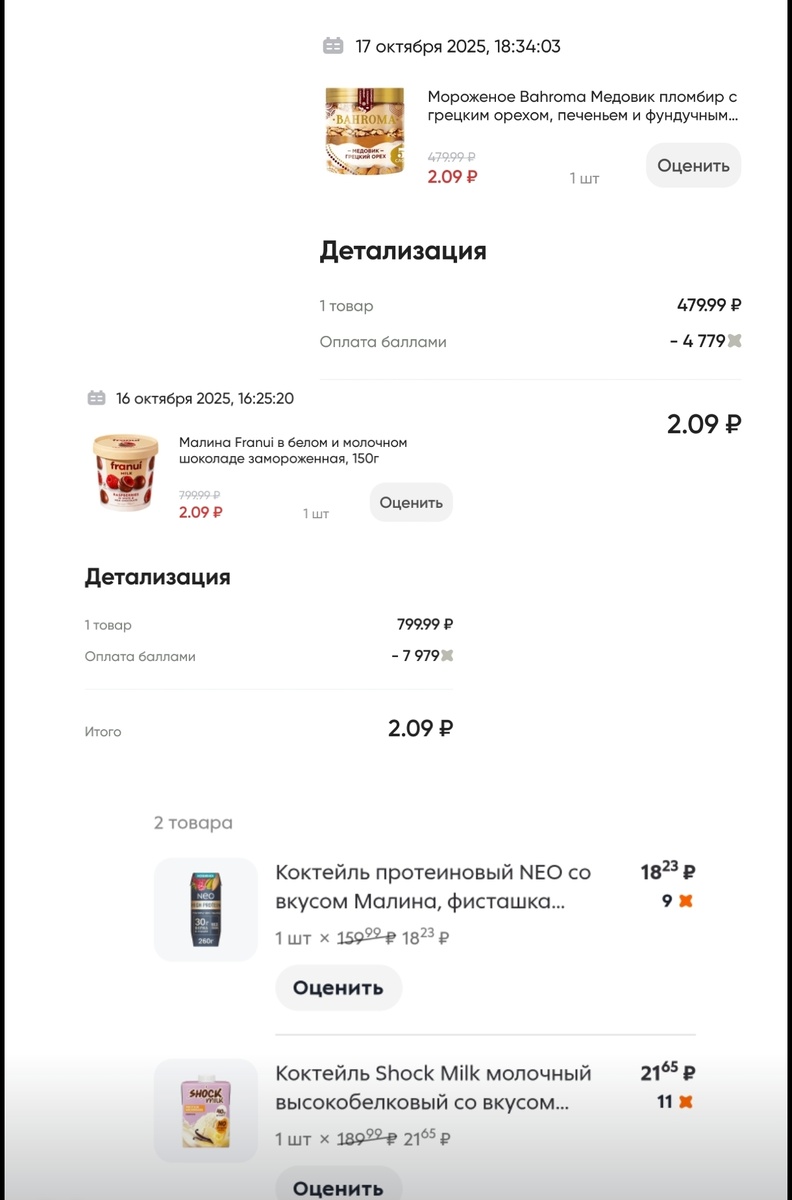Click the Детализация heading of the first order
Image resolution: width=792 pixels, height=1200 pixels.
click(403, 251)
